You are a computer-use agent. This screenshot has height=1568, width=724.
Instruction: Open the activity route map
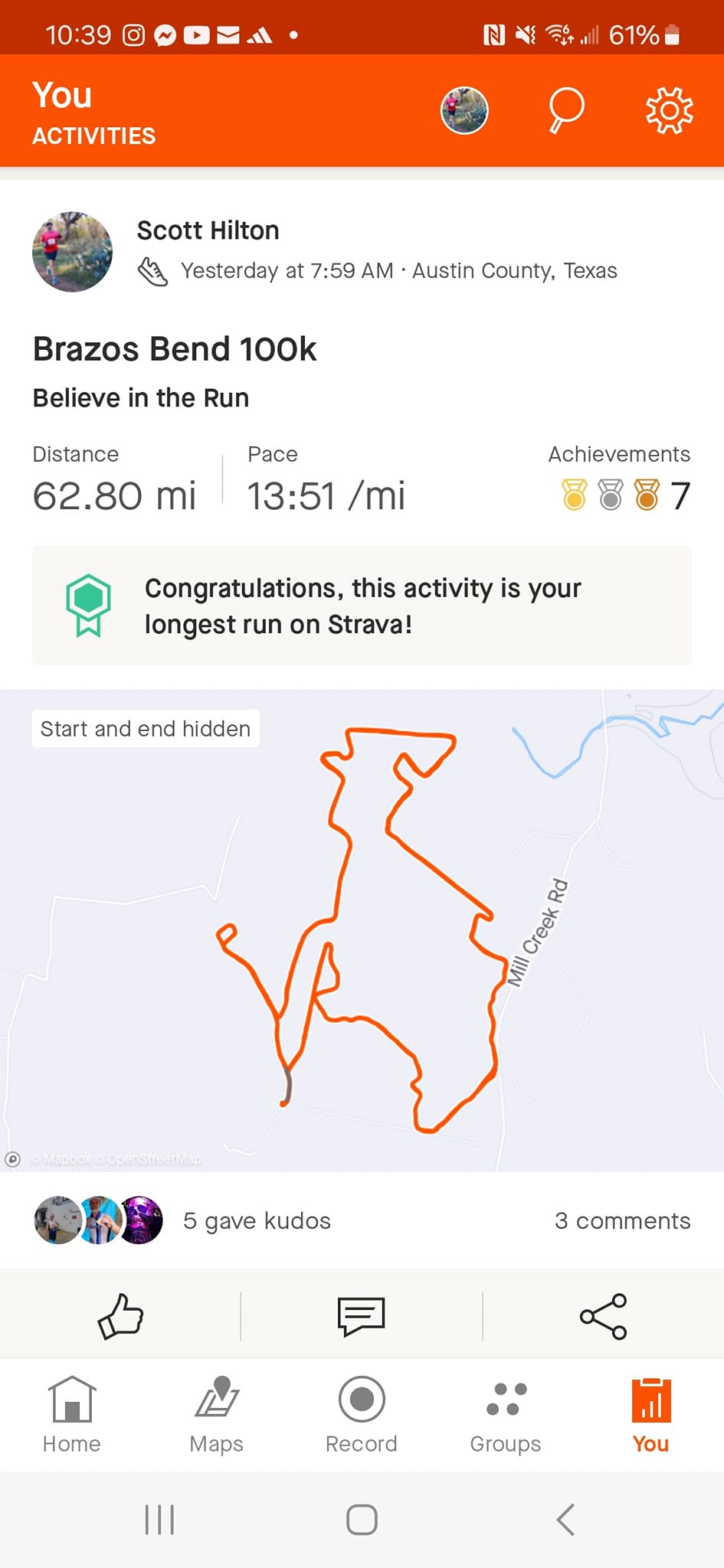pos(362,930)
